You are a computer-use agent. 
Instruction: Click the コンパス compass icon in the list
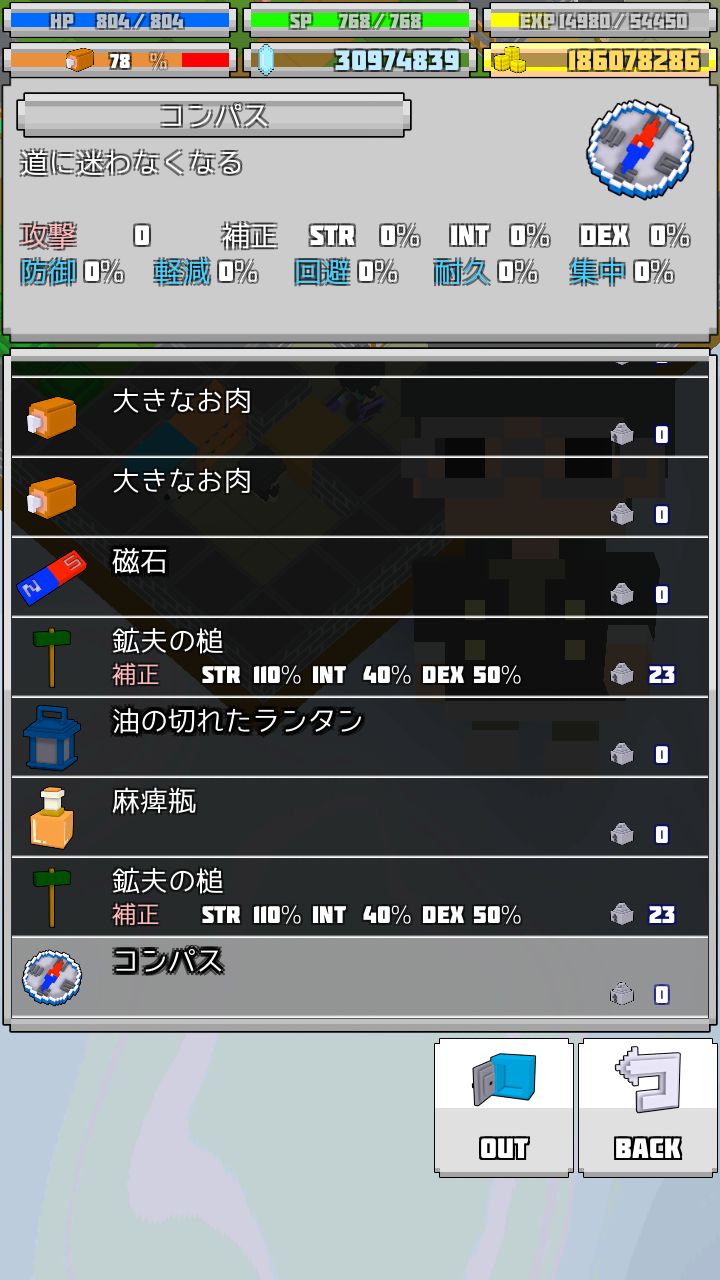point(52,975)
